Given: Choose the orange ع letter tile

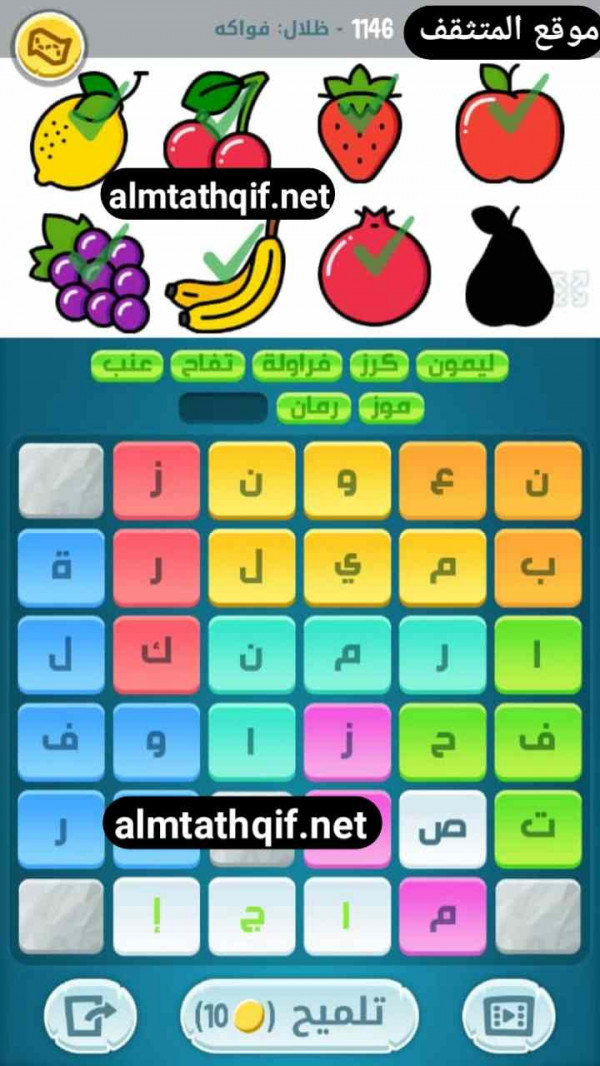Looking at the screenshot, I should pos(442,482).
